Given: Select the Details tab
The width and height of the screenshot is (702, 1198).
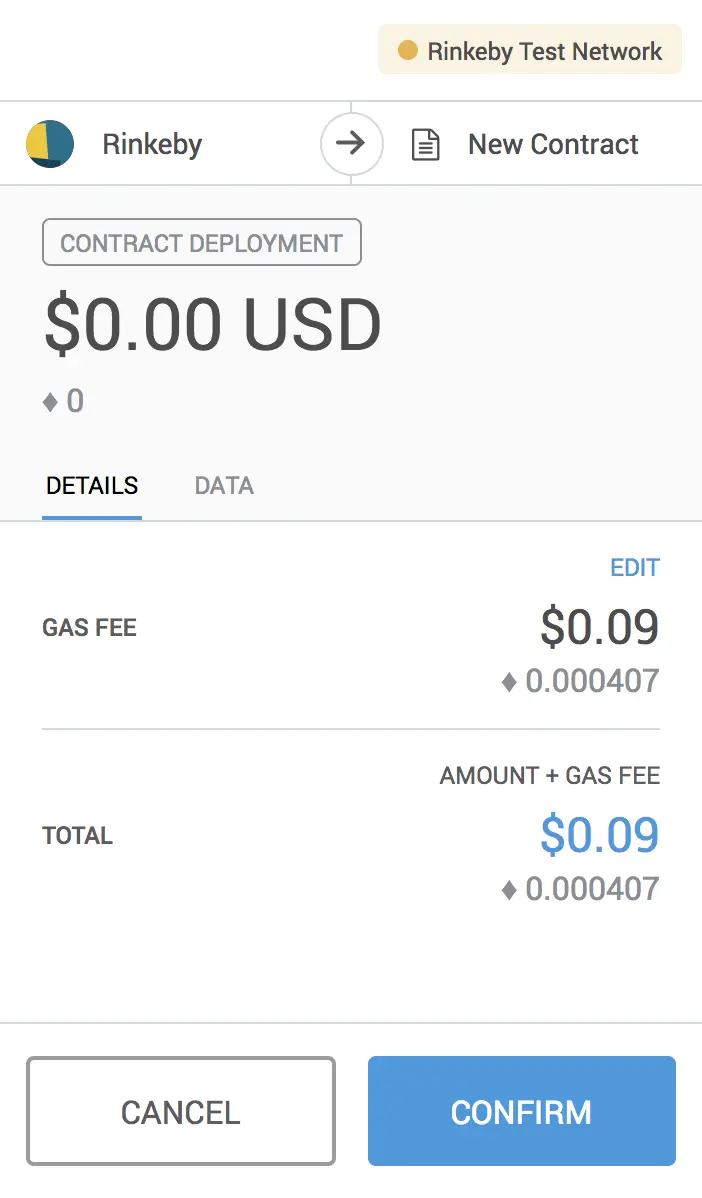Looking at the screenshot, I should pyautogui.click(x=92, y=486).
